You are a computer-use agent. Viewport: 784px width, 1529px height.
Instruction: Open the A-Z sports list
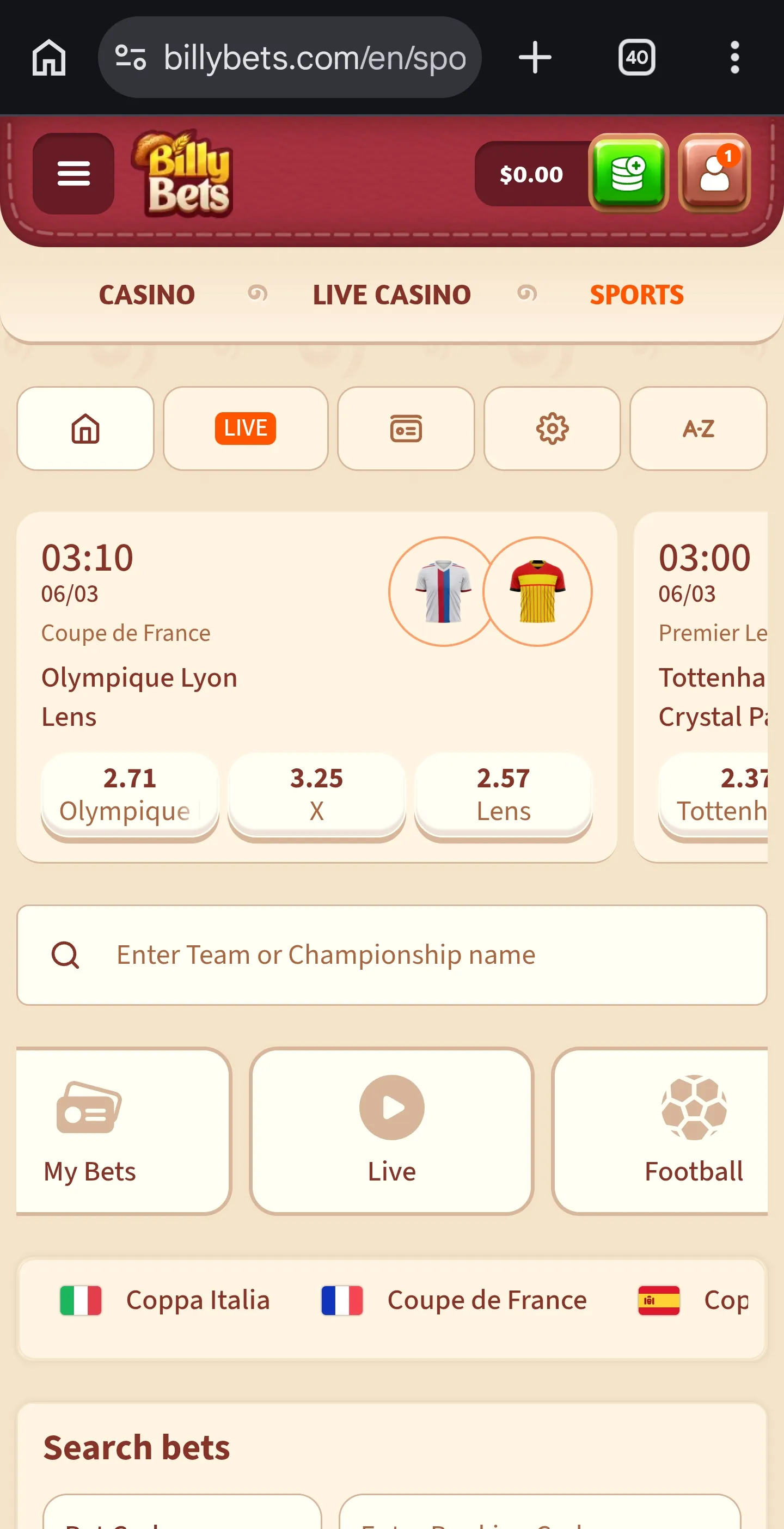[x=698, y=429]
